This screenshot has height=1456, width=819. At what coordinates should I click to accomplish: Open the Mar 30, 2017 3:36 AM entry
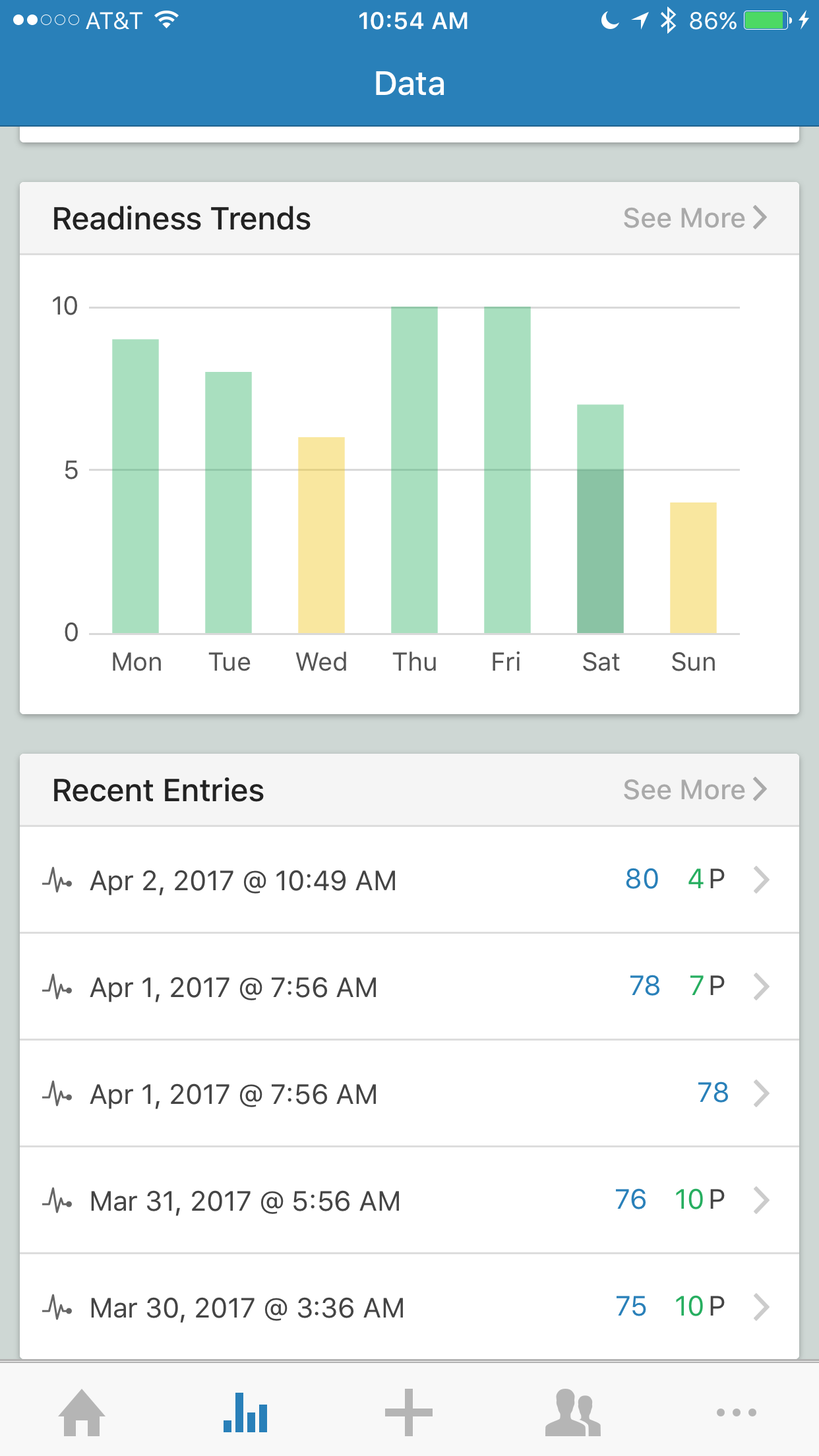409,1307
